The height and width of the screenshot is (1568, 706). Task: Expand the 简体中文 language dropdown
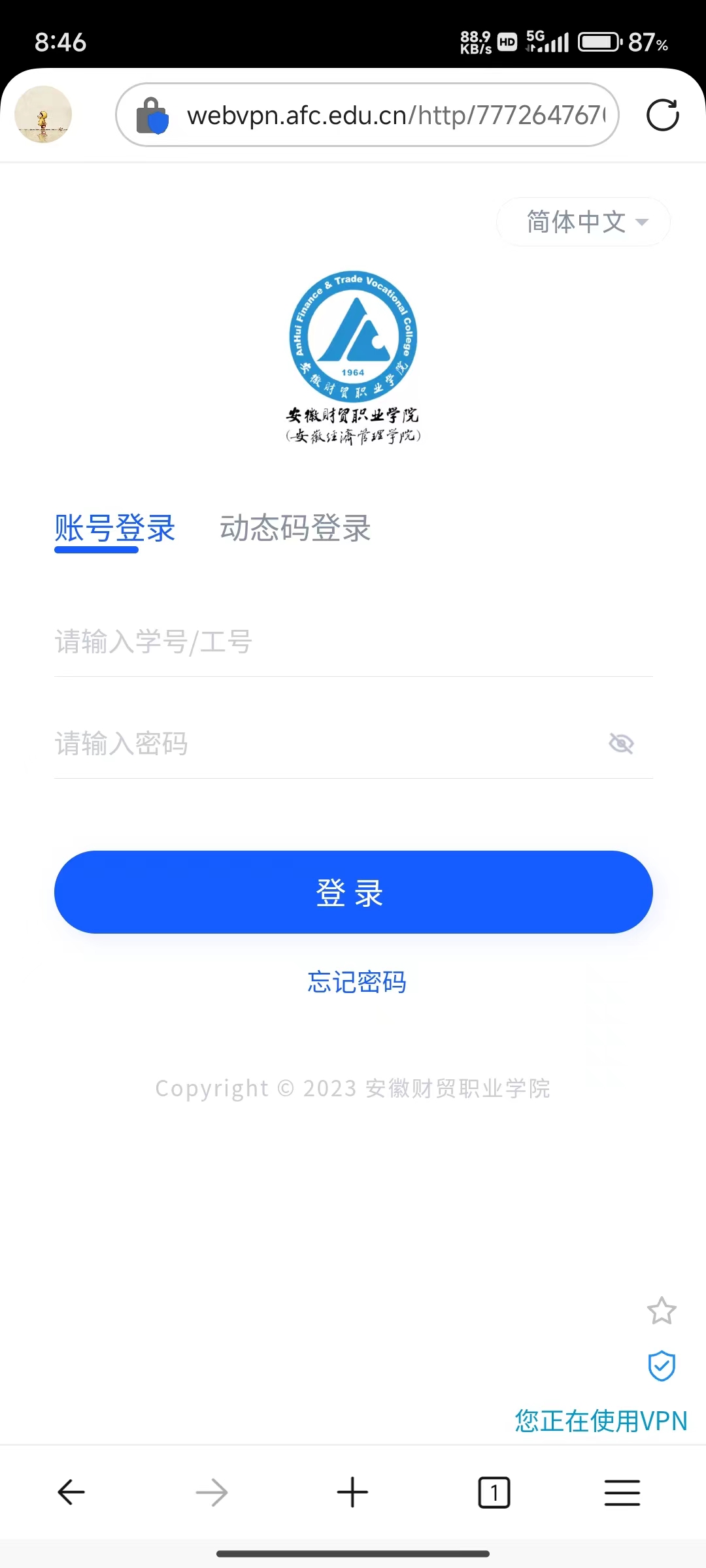click(x=584, y=222)
